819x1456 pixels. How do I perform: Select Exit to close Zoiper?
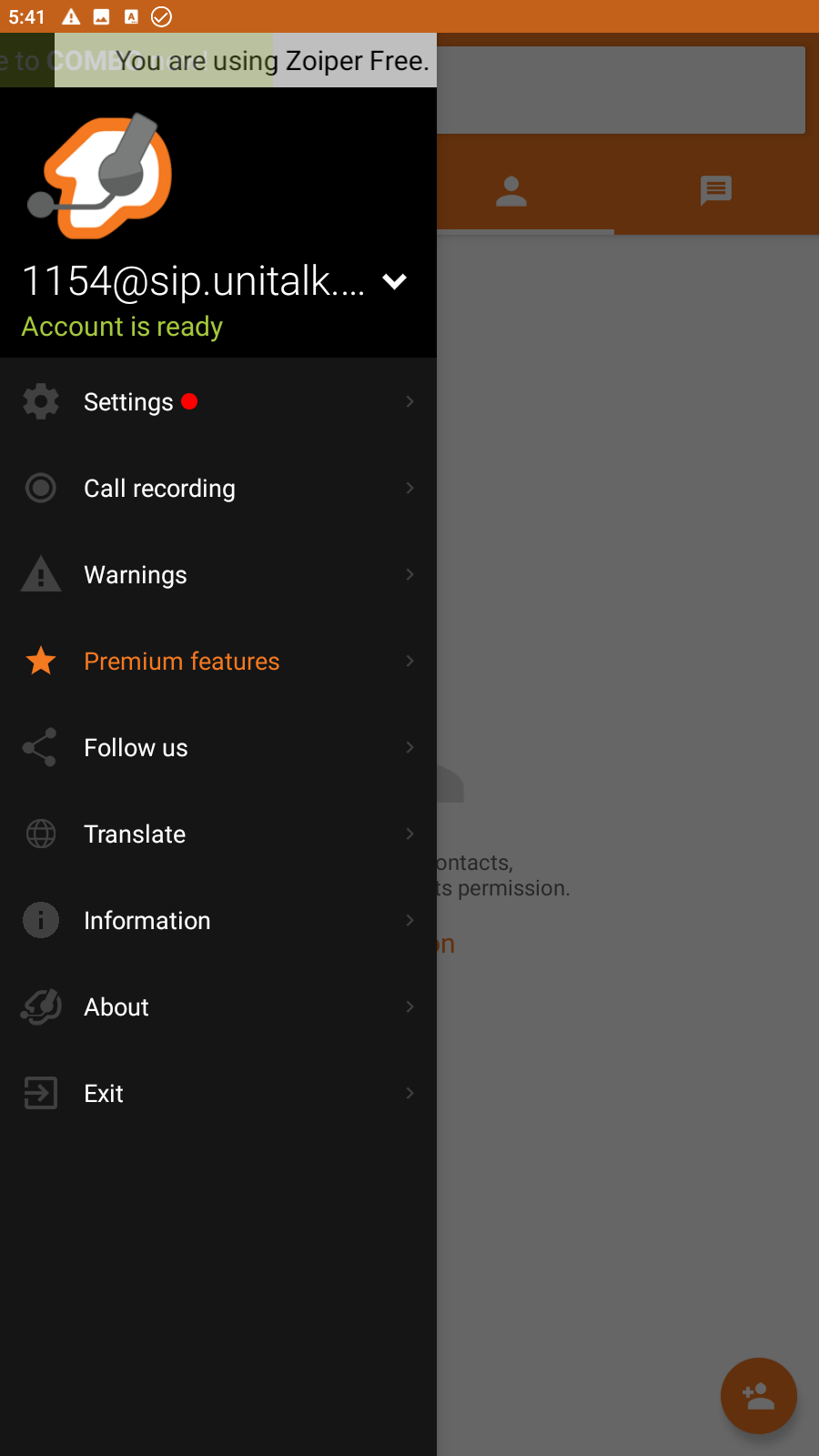coord(218,1094)
